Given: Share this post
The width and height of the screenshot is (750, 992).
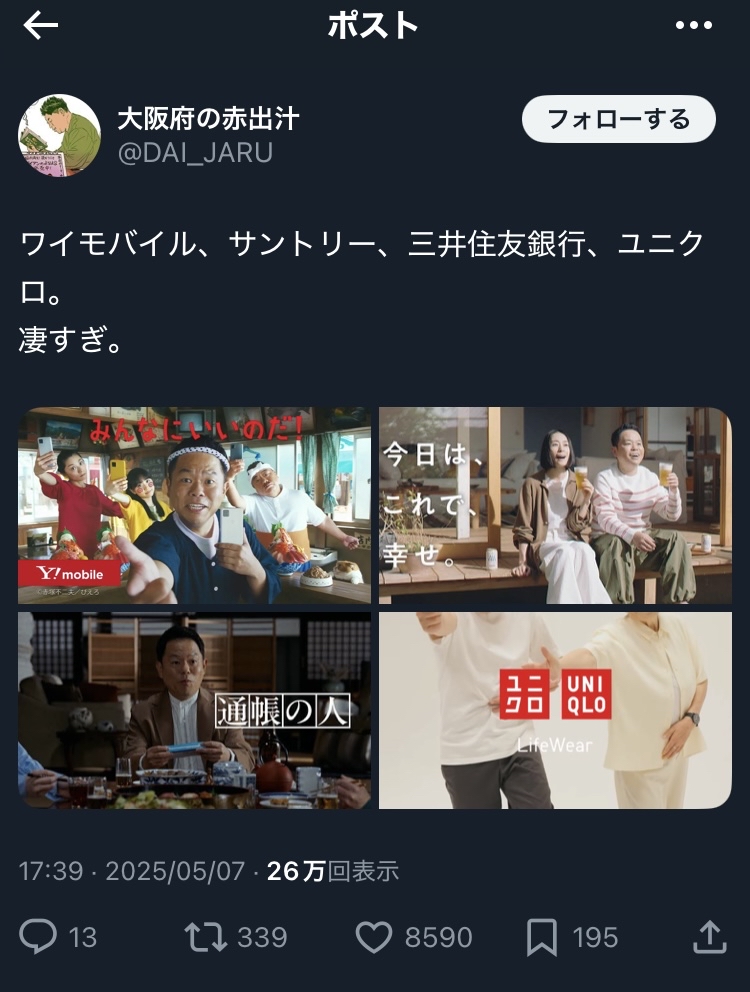Looking at the screenshot, I should point(708,937).
